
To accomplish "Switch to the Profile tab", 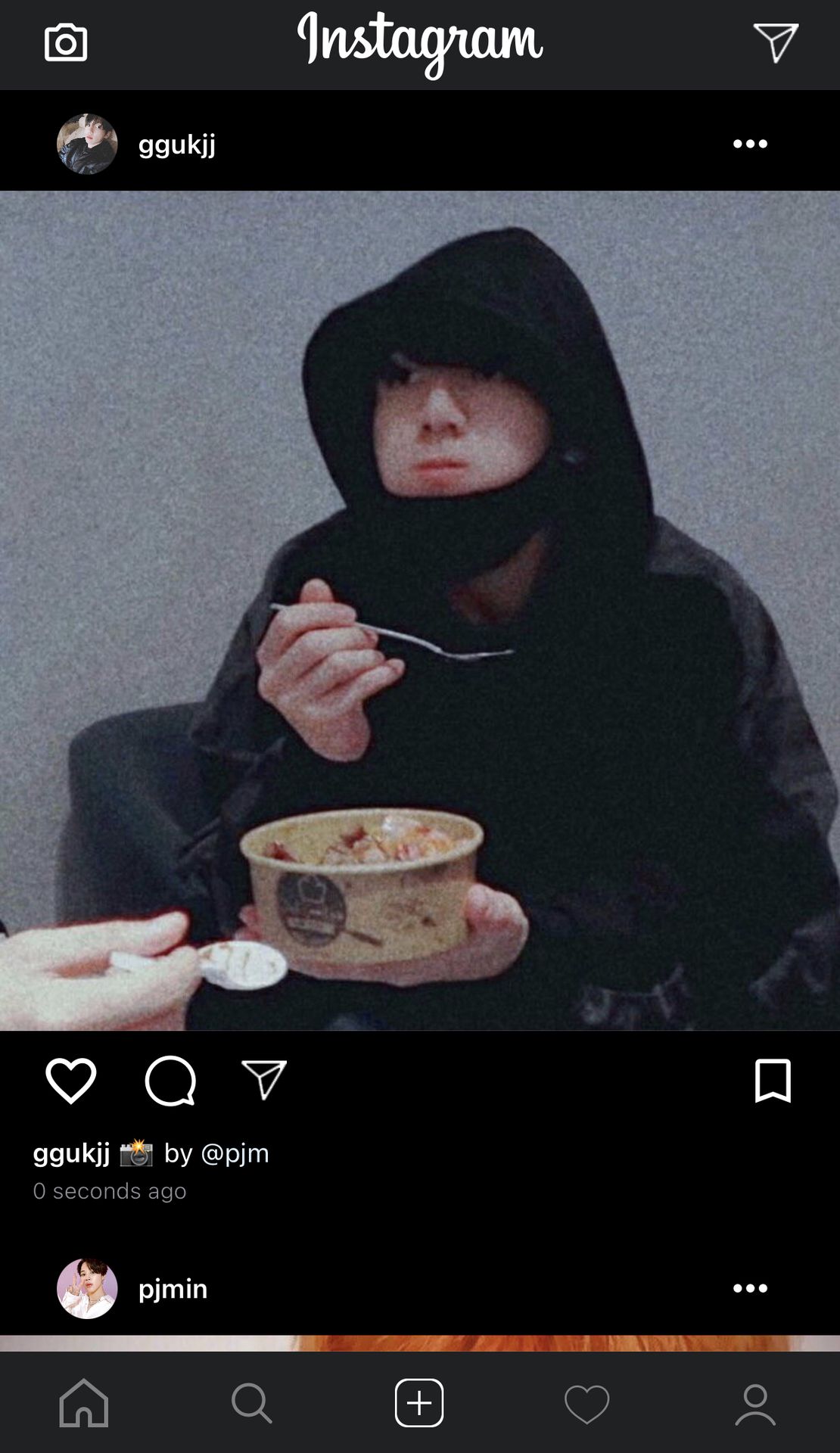I will [755, 1405].
